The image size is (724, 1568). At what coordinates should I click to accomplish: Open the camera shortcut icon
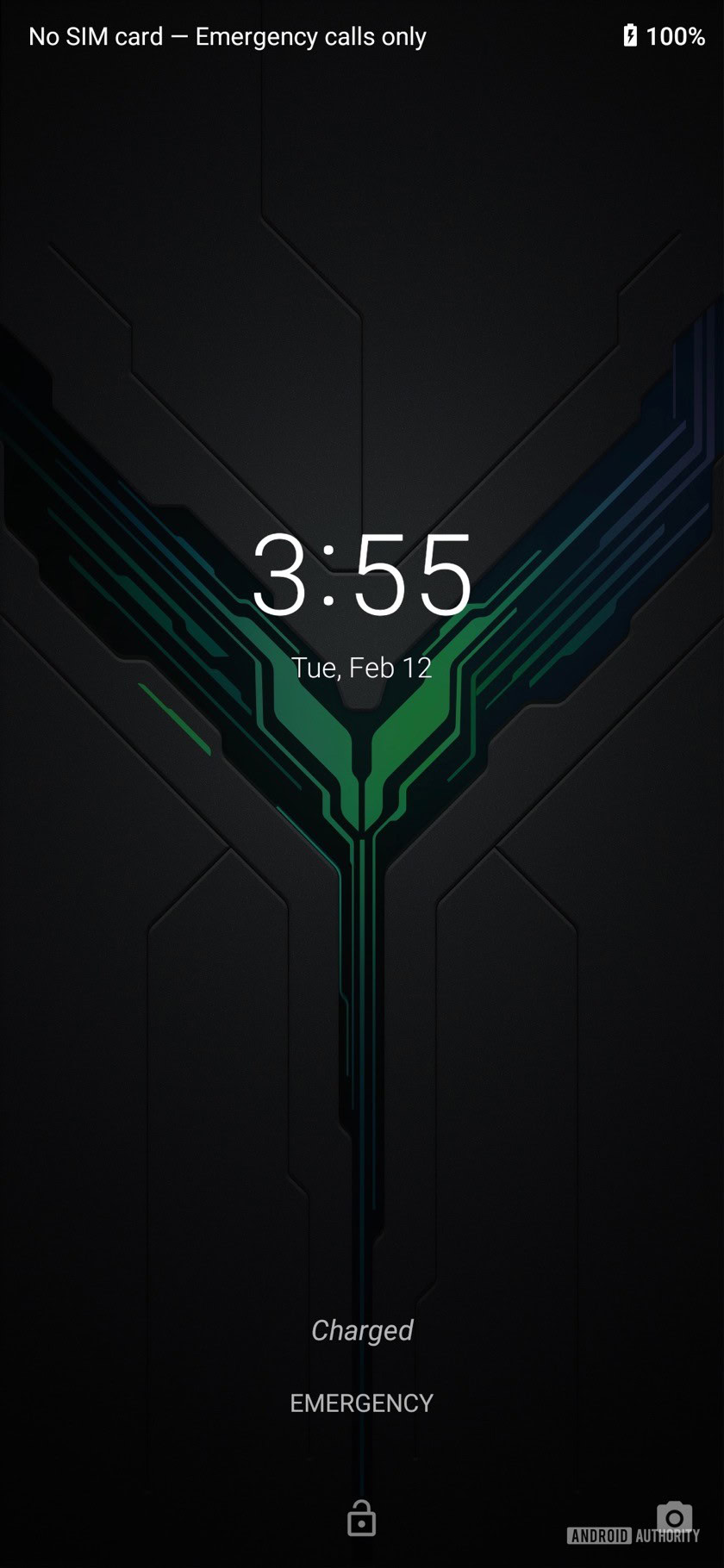674,1517
